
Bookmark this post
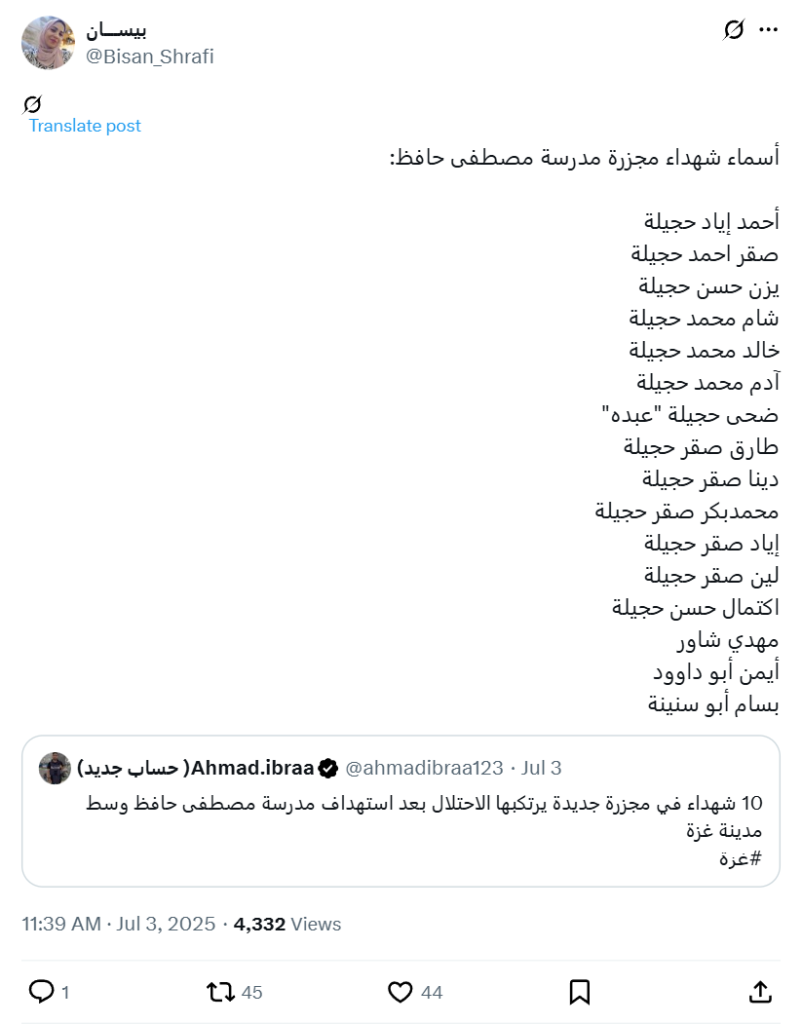tap(579, 991)
